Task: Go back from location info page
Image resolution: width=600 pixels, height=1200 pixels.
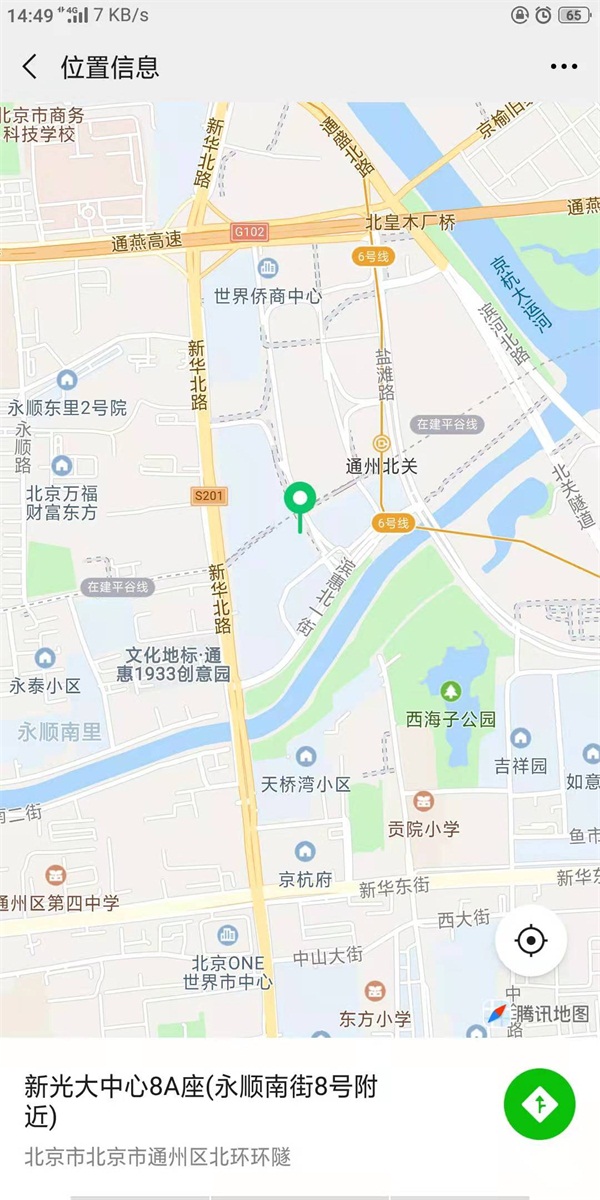Action: tap(30, 67)
